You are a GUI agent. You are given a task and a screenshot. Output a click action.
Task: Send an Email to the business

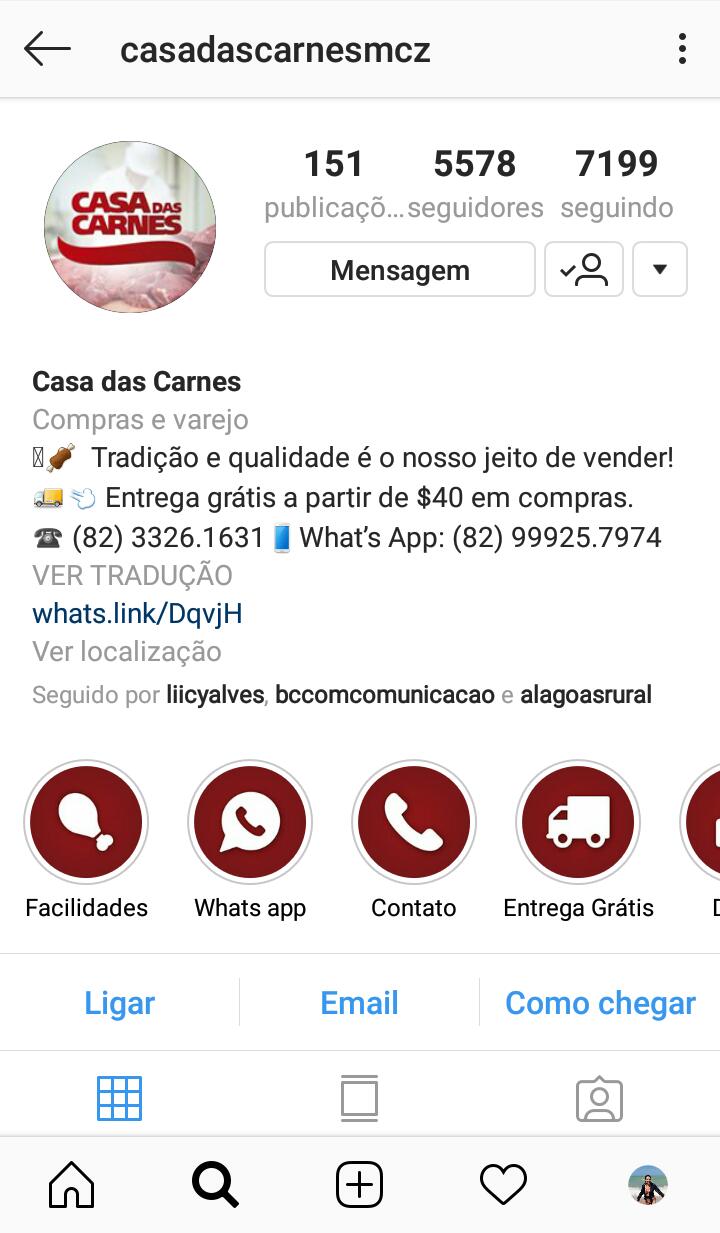(359, 1003)
